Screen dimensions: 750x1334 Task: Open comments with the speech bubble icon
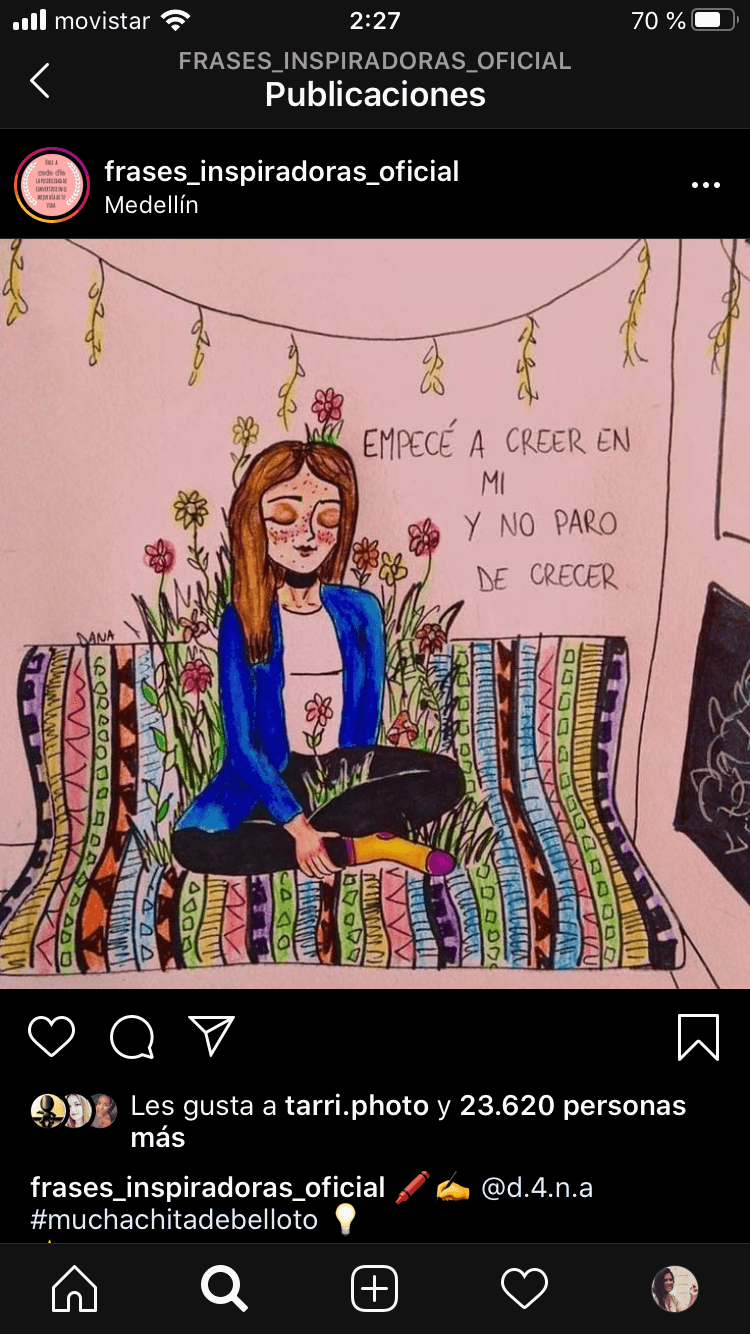tap(131, 1036)
